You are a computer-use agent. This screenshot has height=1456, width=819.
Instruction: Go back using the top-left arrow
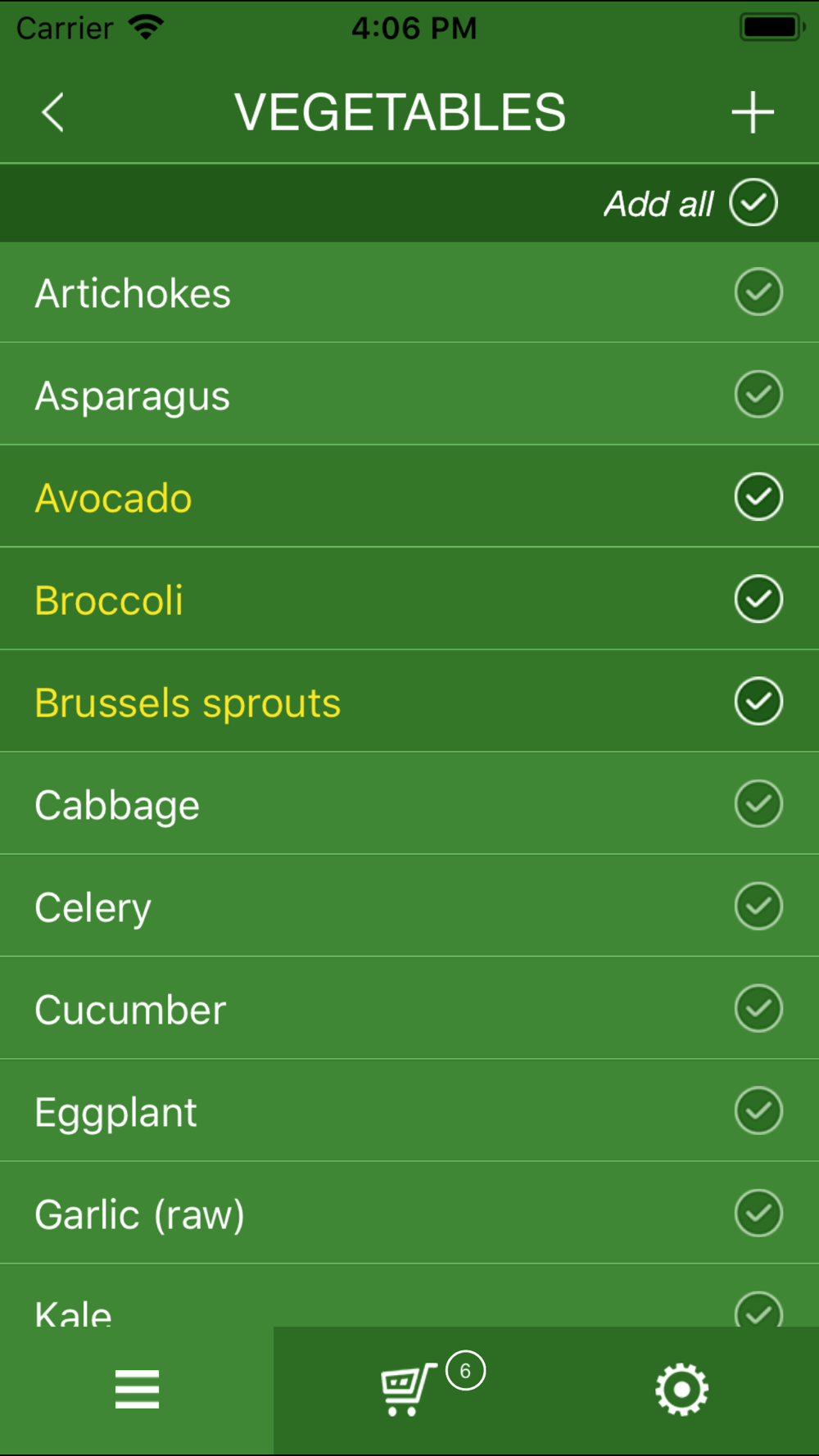point(53,112)
